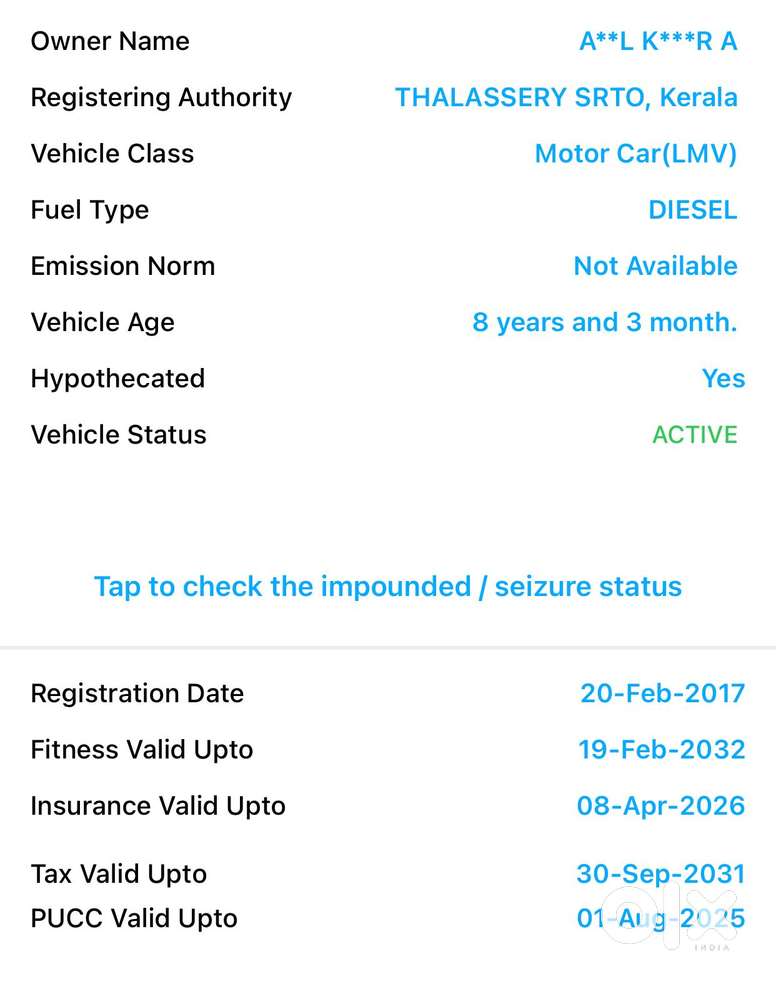Click the Tax Valid Upto 30-Sep-2031 value

coord(660,873)
